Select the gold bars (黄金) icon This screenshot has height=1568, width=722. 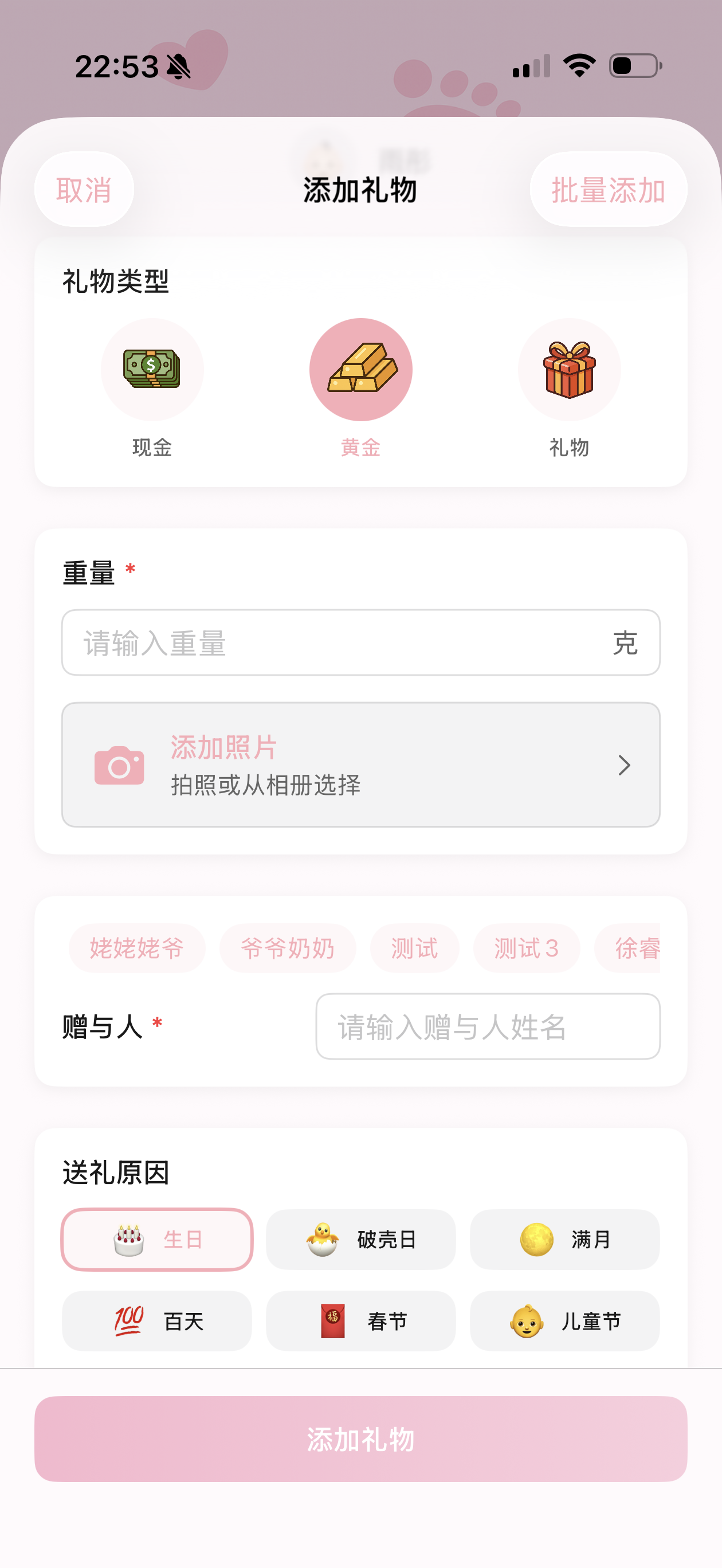pos(361,369)
